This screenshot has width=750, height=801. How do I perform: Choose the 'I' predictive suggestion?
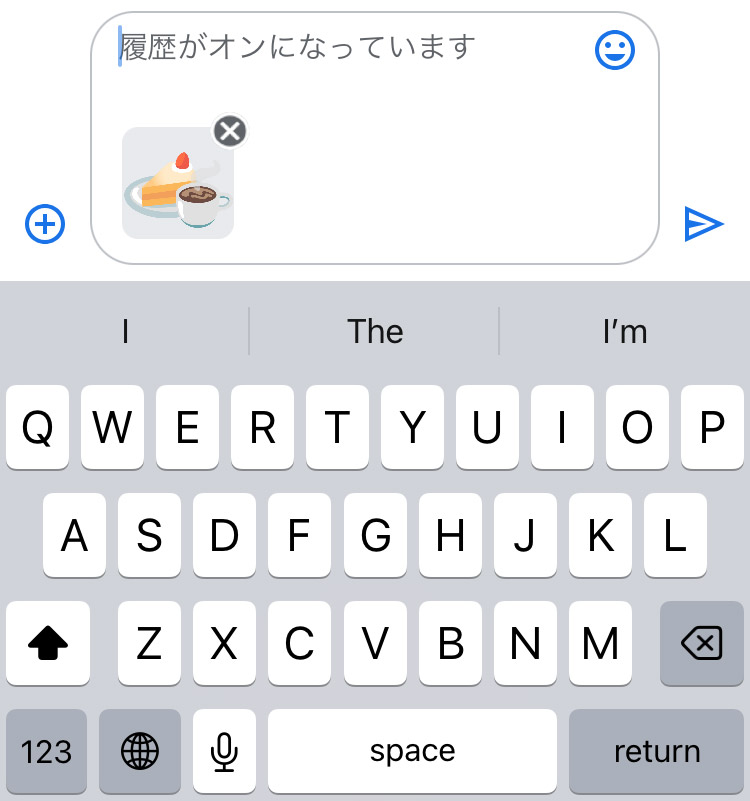pyautogui.click(x=124, y=331)
